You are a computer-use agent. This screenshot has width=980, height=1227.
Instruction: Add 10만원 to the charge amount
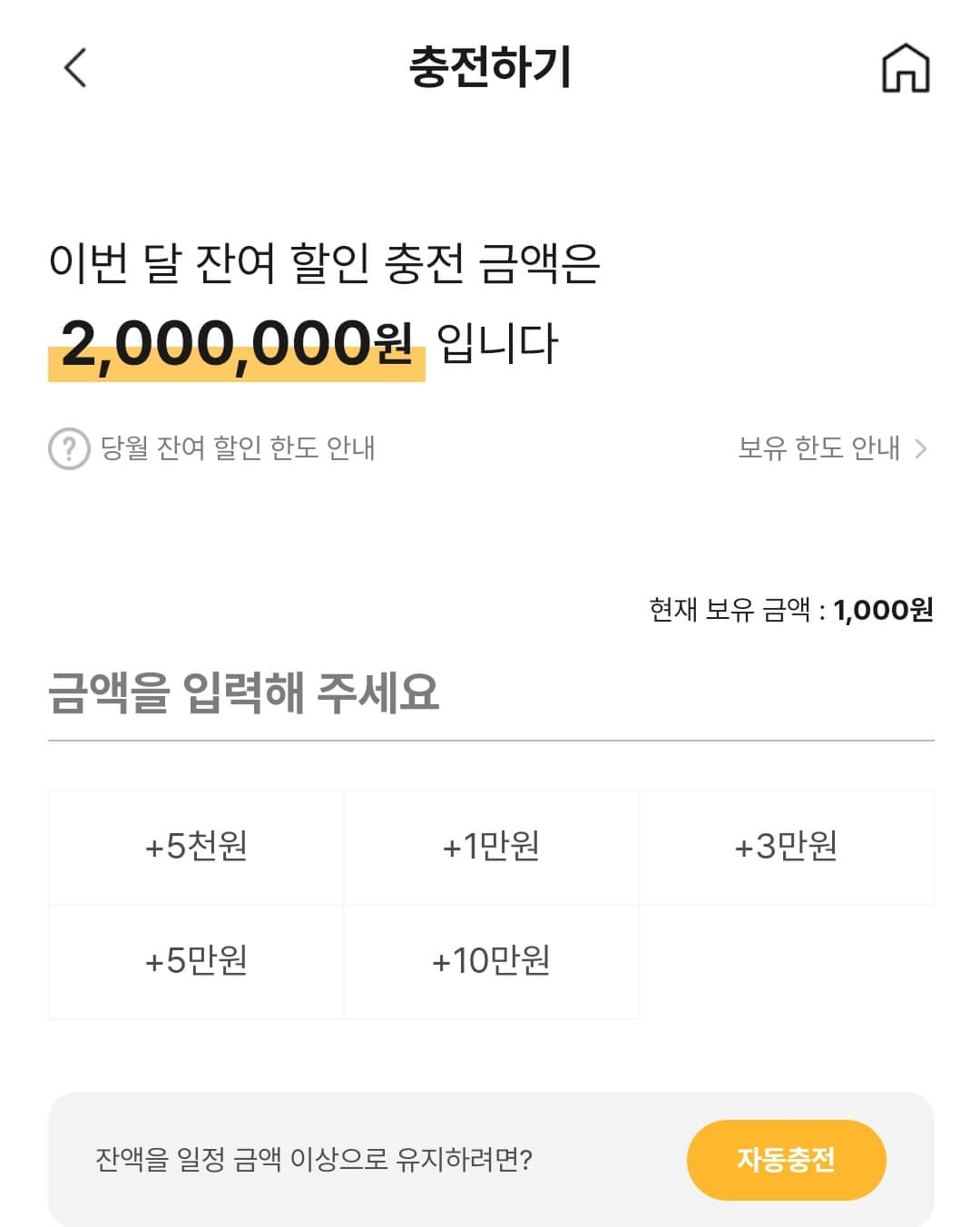pyautogui.click(x=492, y=961)
